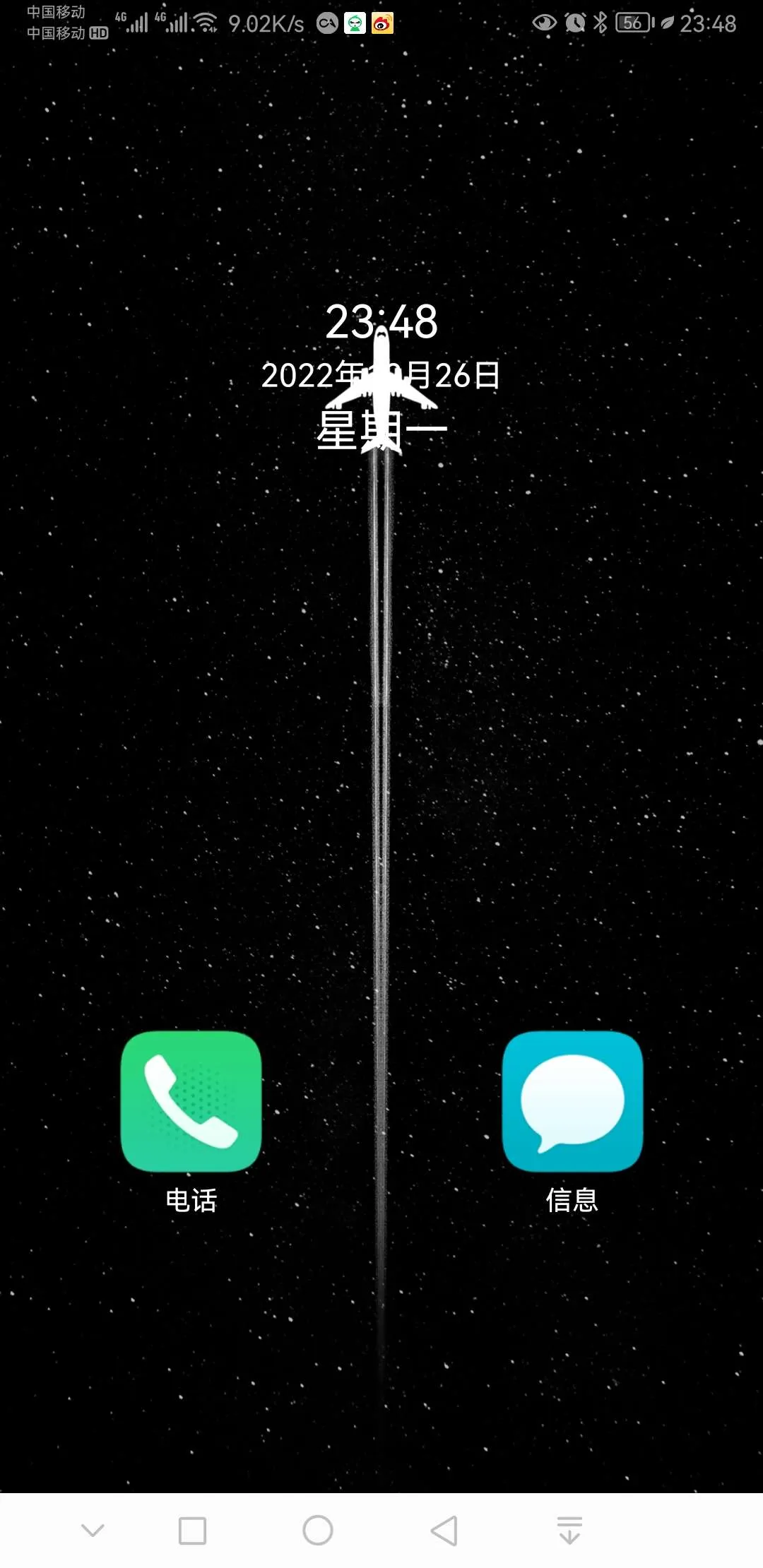Open the 电话 phone app
The height and width of the screenshot is (1568, 763).
coord(191,1100)
